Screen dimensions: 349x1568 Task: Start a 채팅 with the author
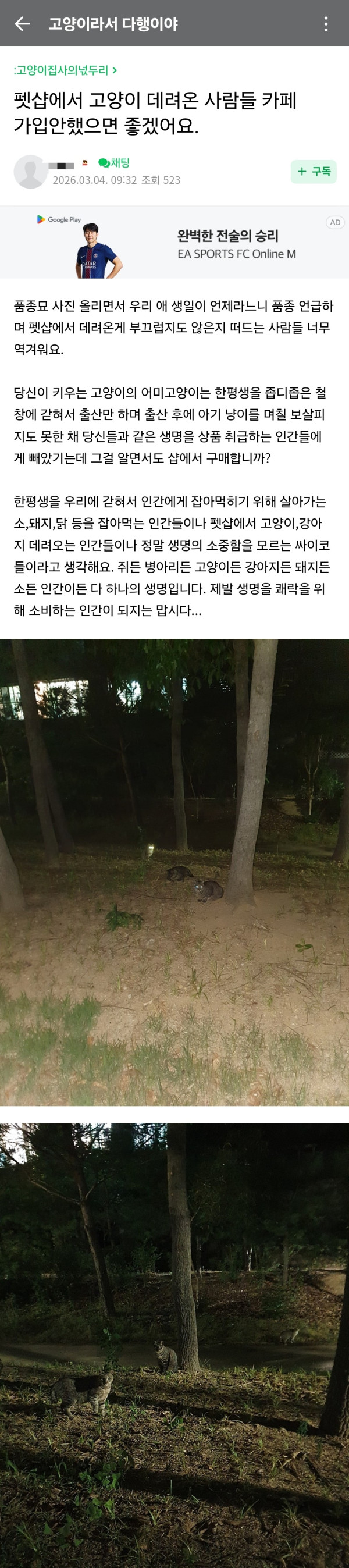(115, 162)
